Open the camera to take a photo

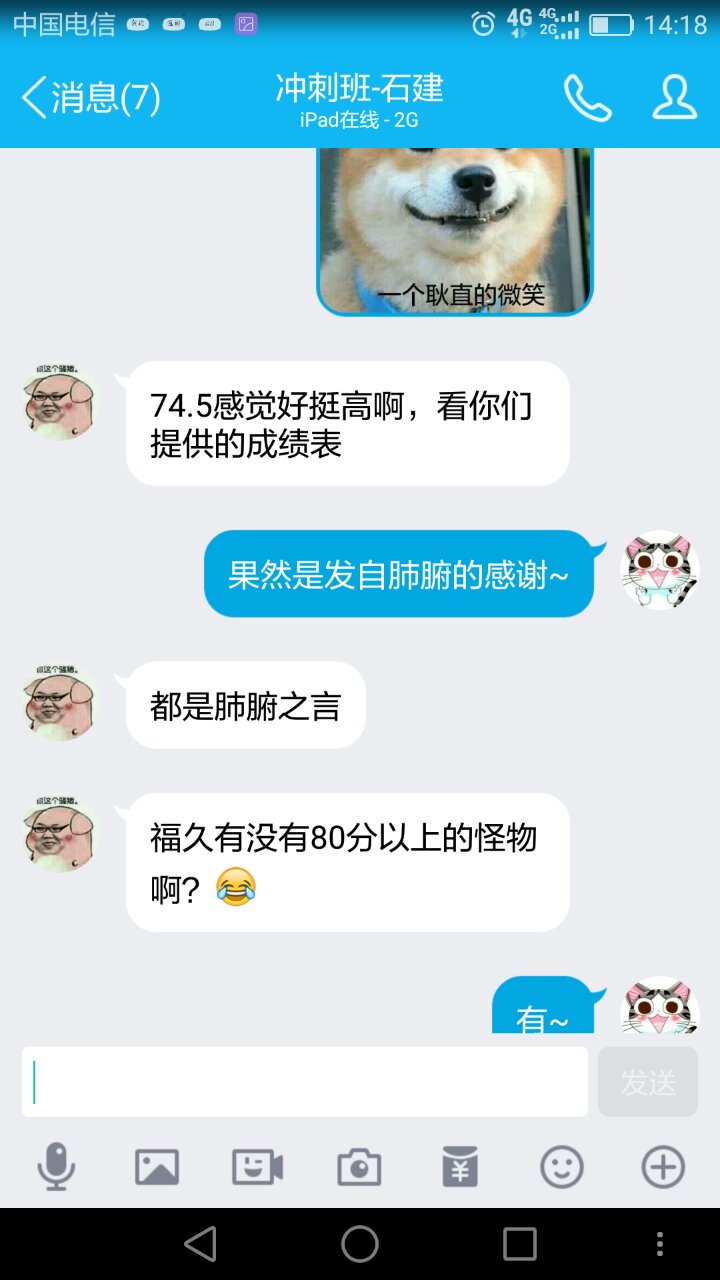(x=359, y=1167)
